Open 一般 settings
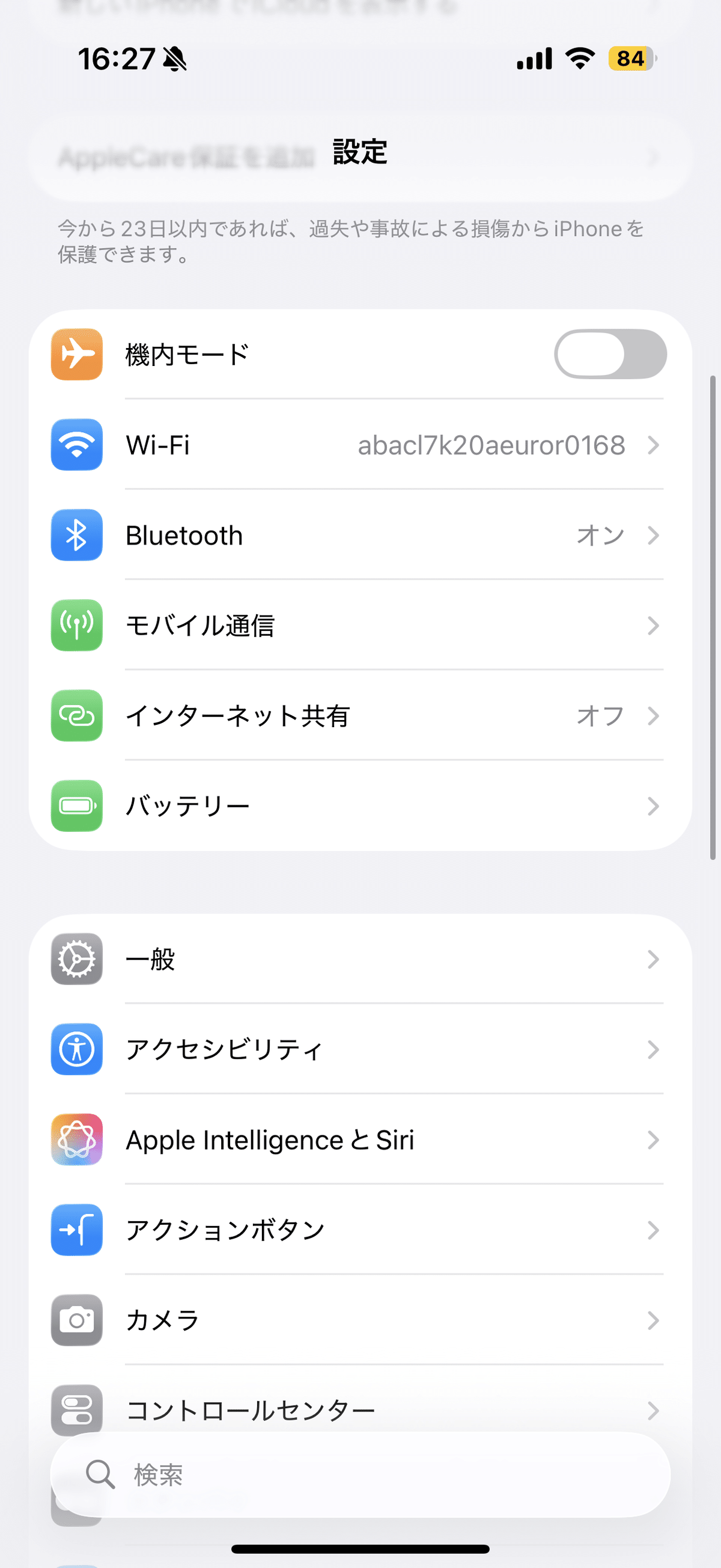Screen dimensions: 721x1568 tap(360, 959)
